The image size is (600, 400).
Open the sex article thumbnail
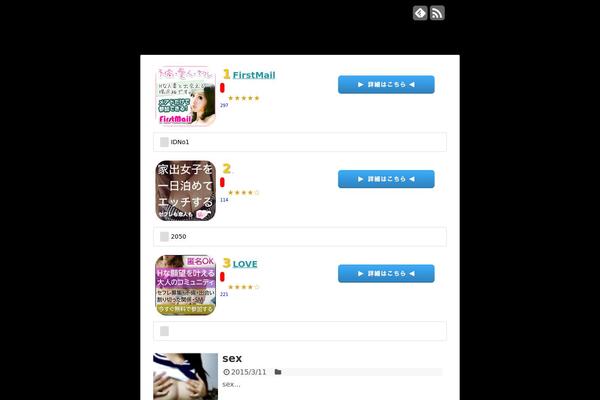[x=186, y=377]
